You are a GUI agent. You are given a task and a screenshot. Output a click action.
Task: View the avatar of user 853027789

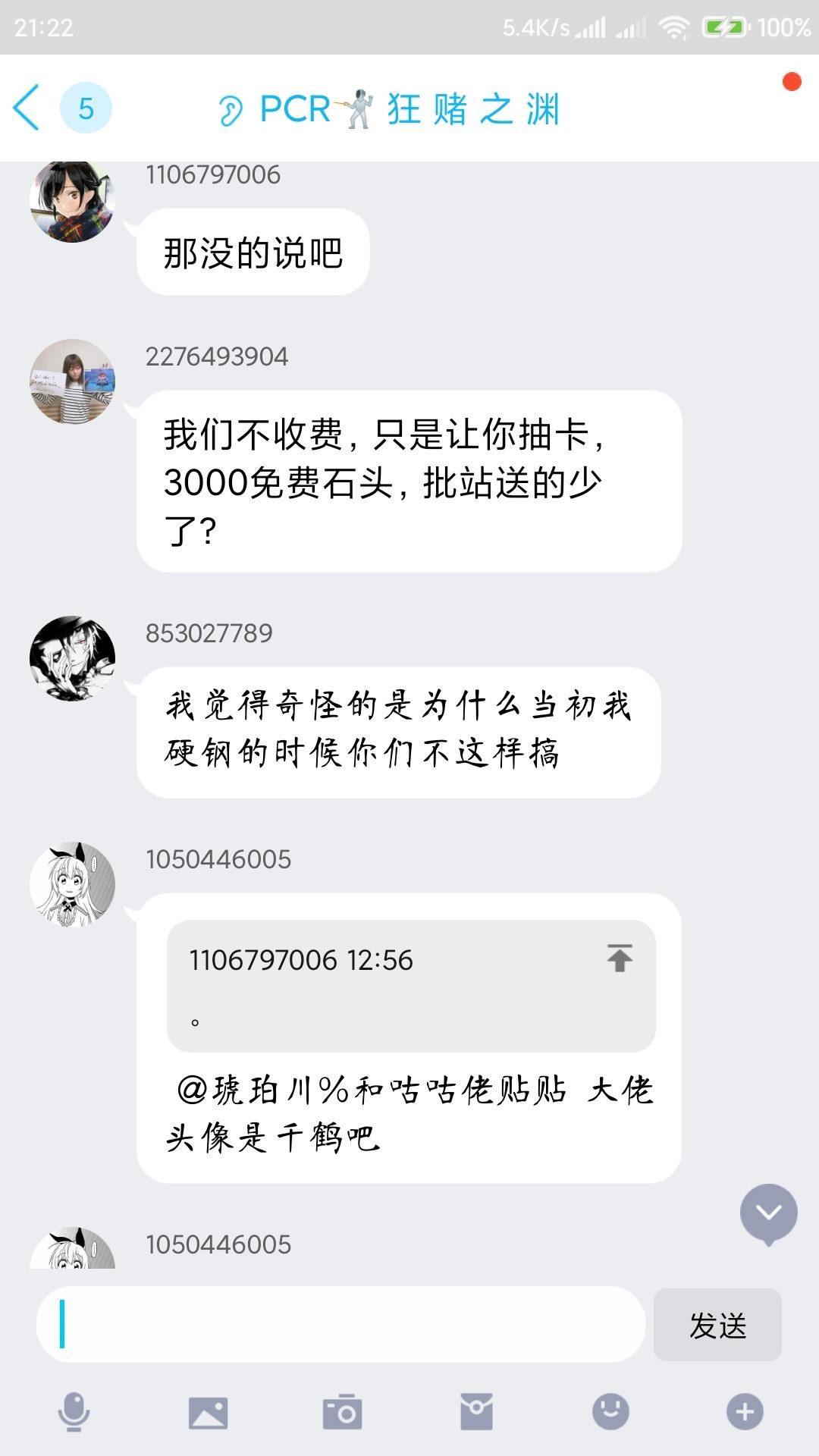click(72, 658)
